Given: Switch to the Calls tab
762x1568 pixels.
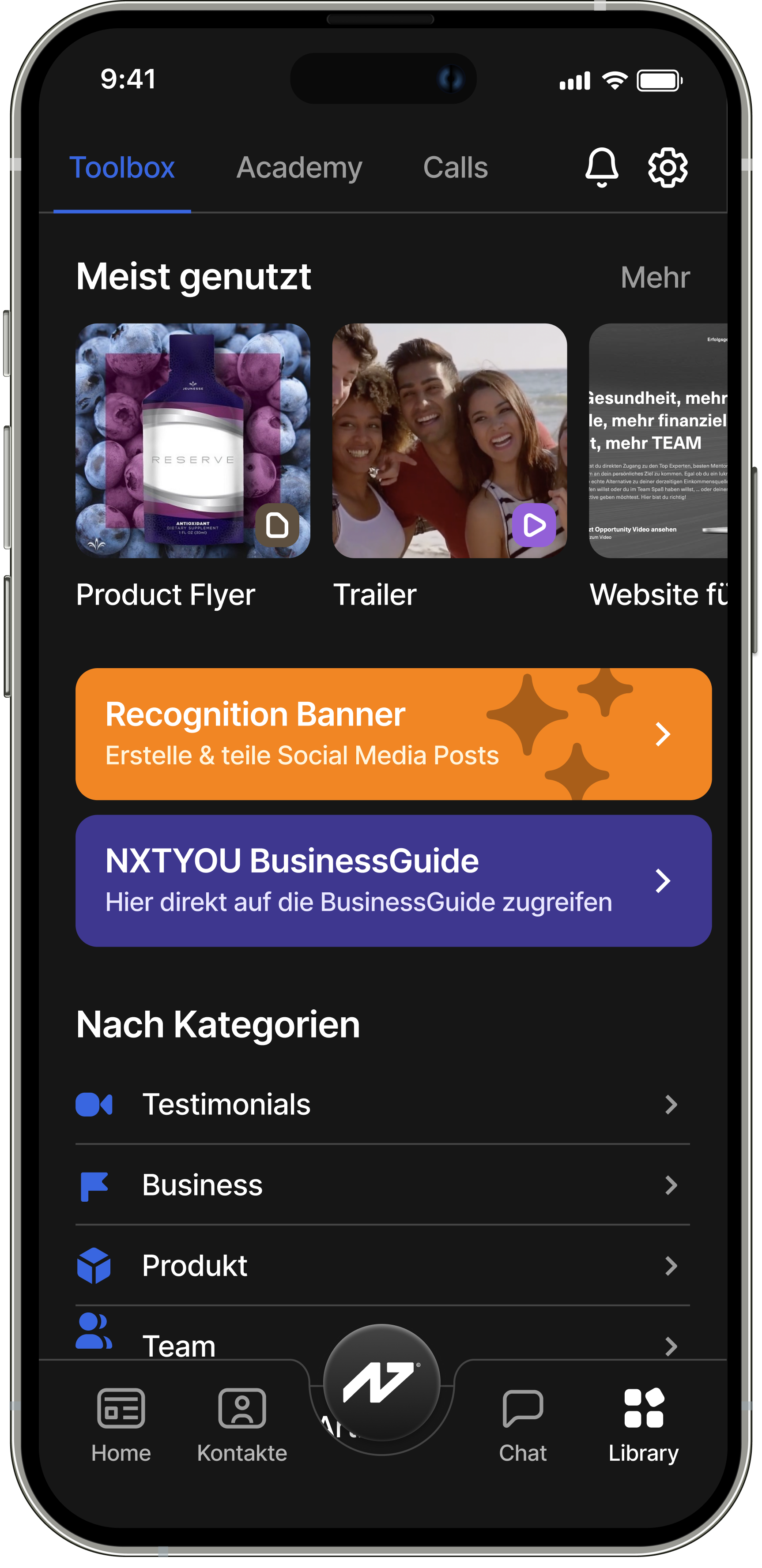Looking at the screenshot, I should 455,167.
